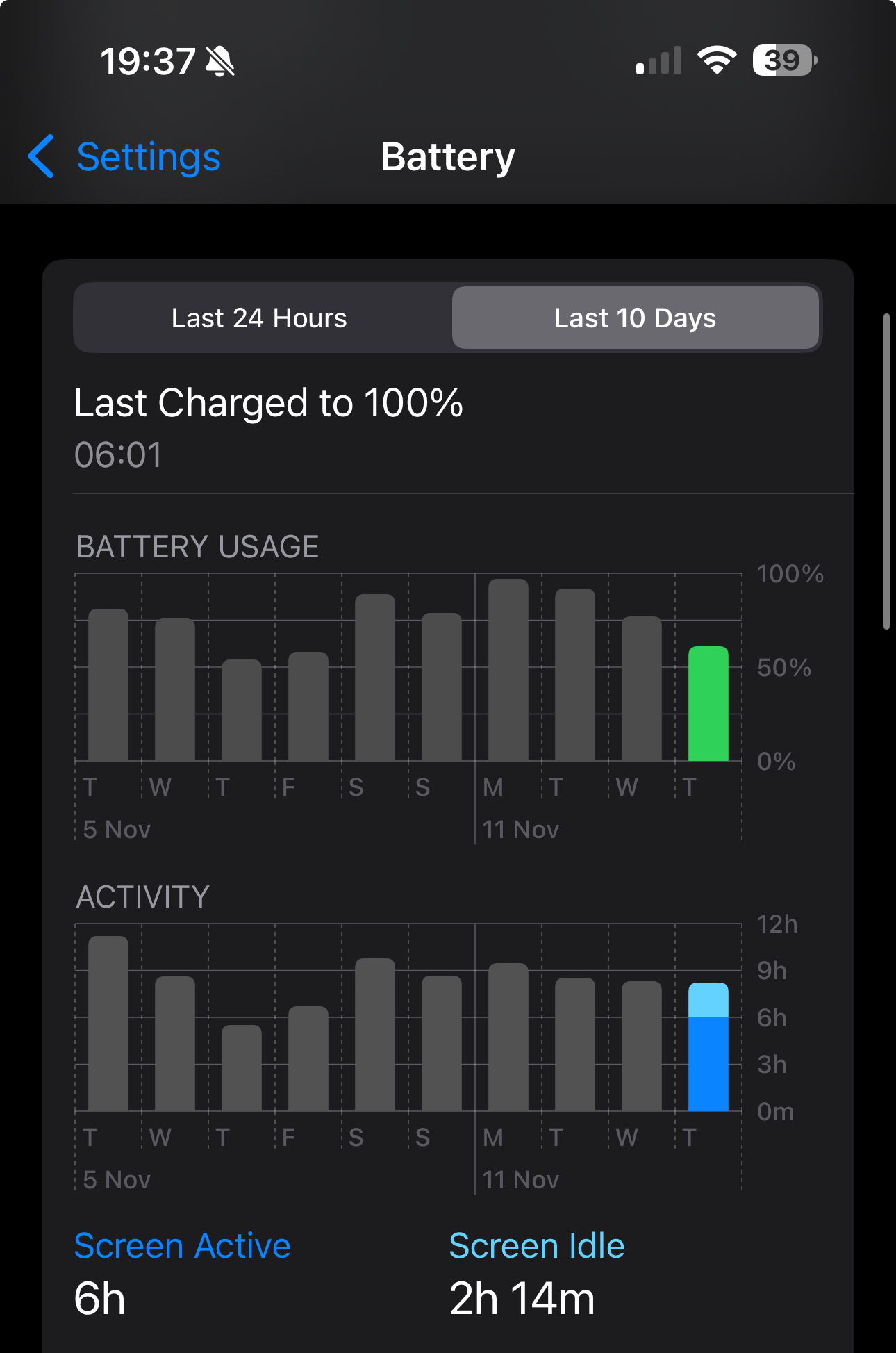Tap the green battery usage bar
The height and width of the screenshot is (1353, 896).
tap(708, 704)
